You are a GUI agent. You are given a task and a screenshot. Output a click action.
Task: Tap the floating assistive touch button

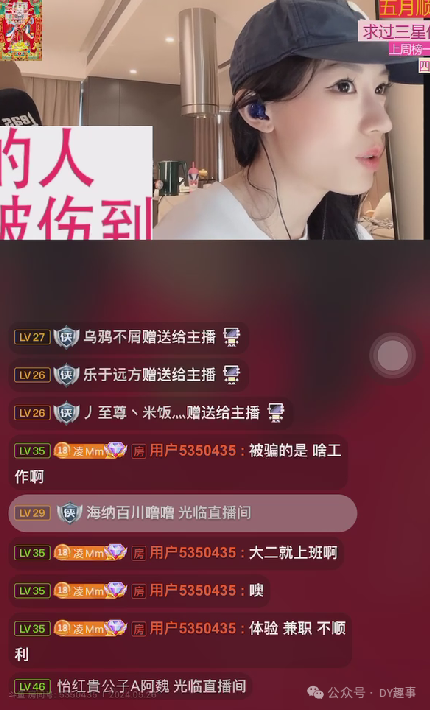click(392, 355)
